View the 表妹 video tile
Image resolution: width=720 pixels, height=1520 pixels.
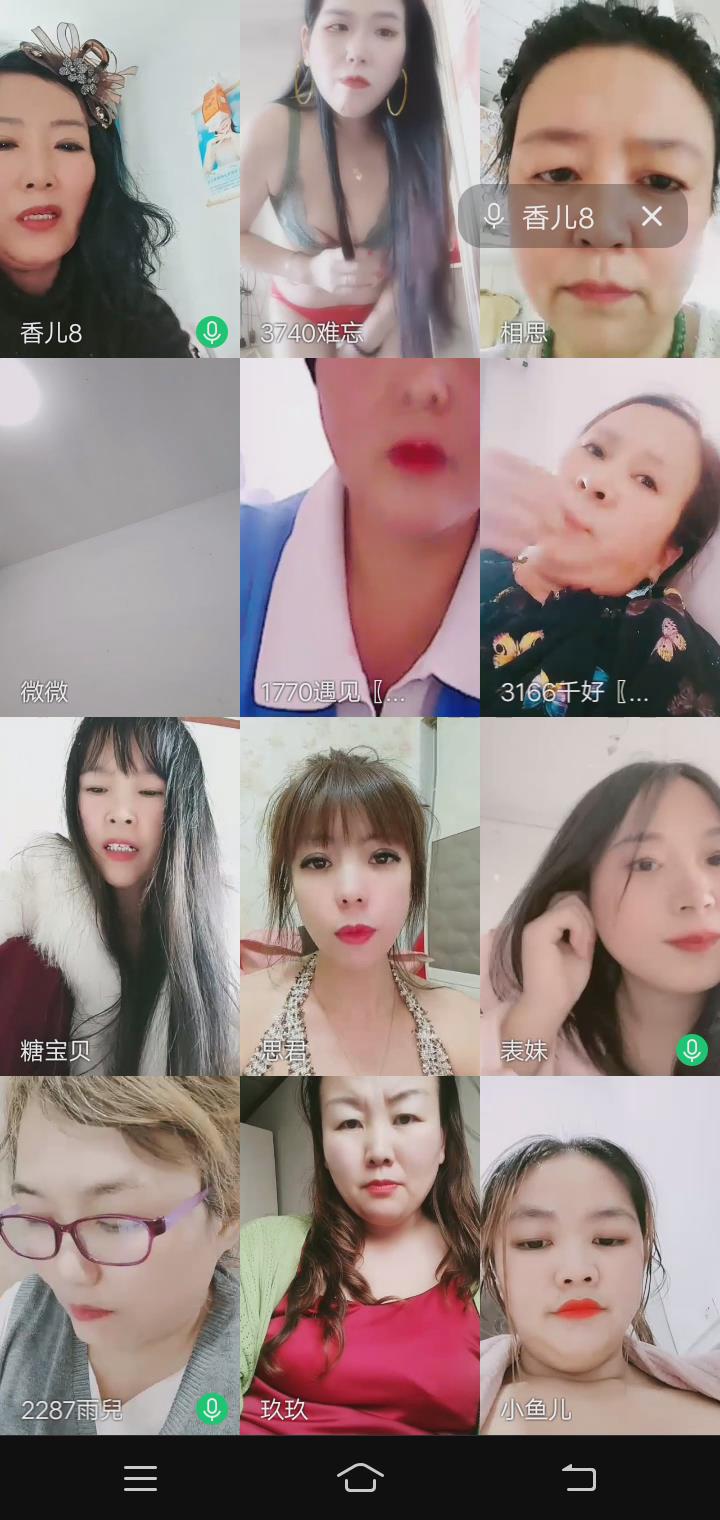tap(600, 896)
